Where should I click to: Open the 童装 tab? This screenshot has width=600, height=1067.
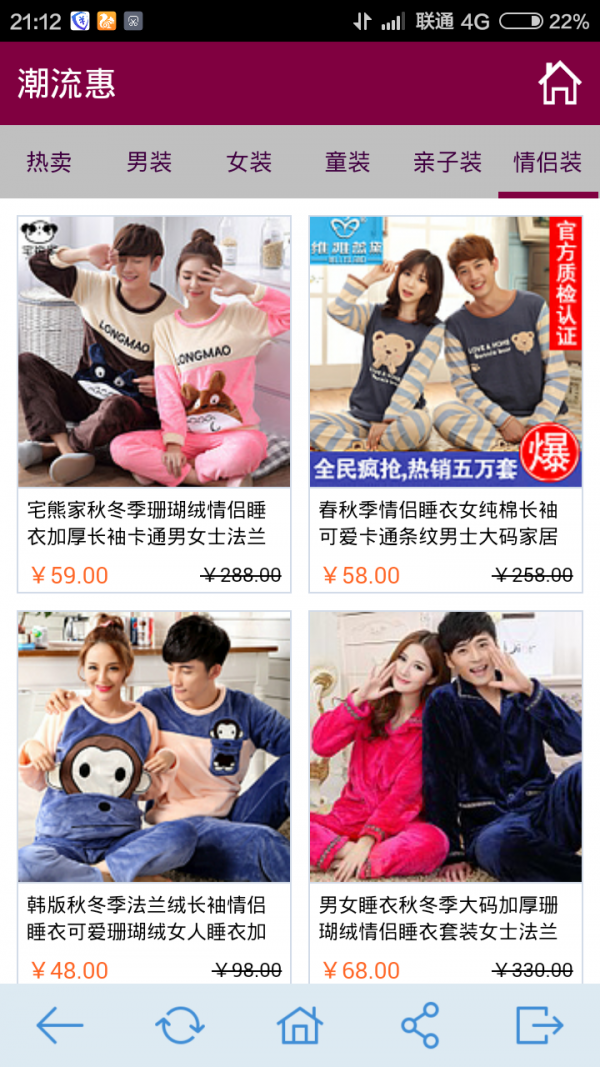[x=348, y=162]
